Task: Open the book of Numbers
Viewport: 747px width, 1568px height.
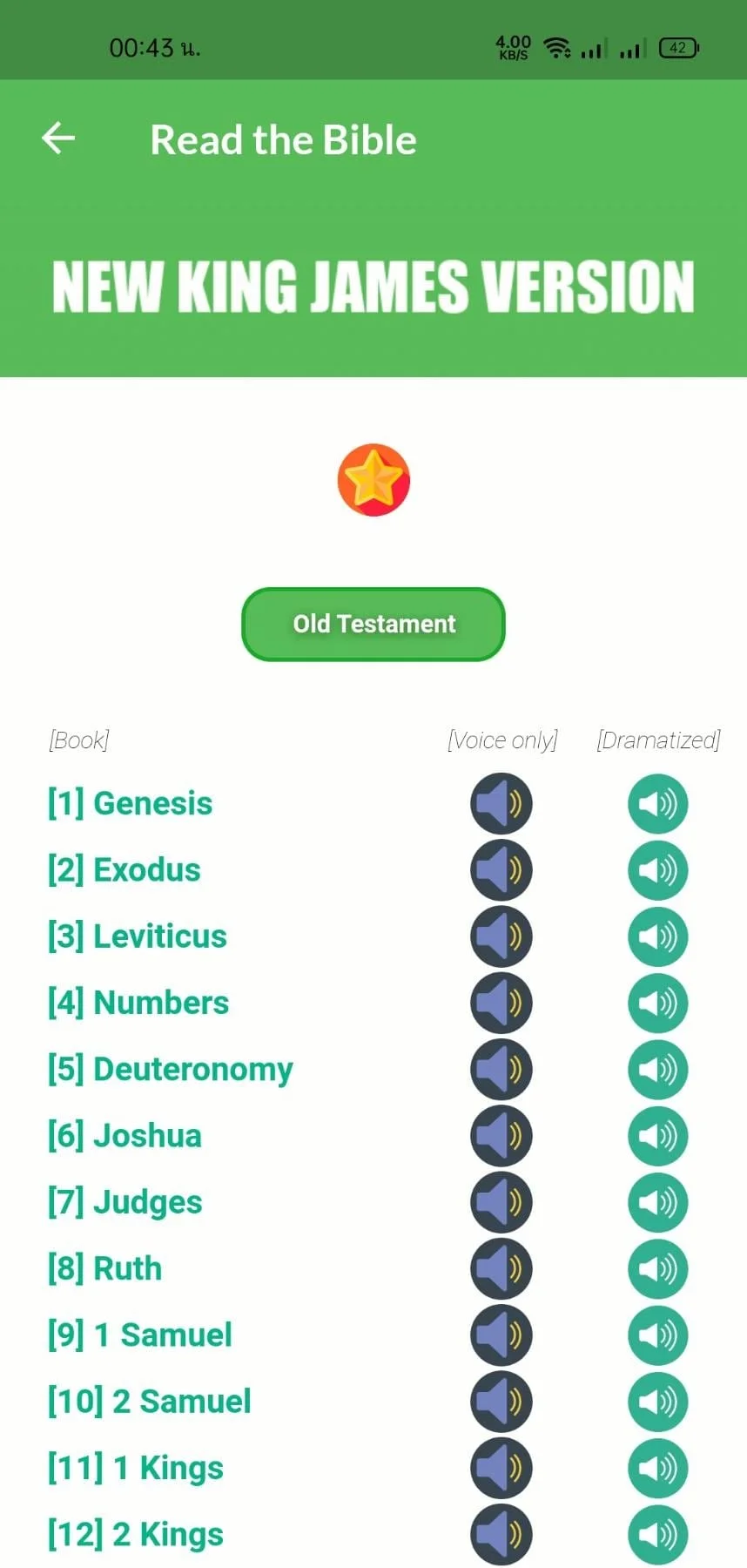Action: (x=138, y=1003)
